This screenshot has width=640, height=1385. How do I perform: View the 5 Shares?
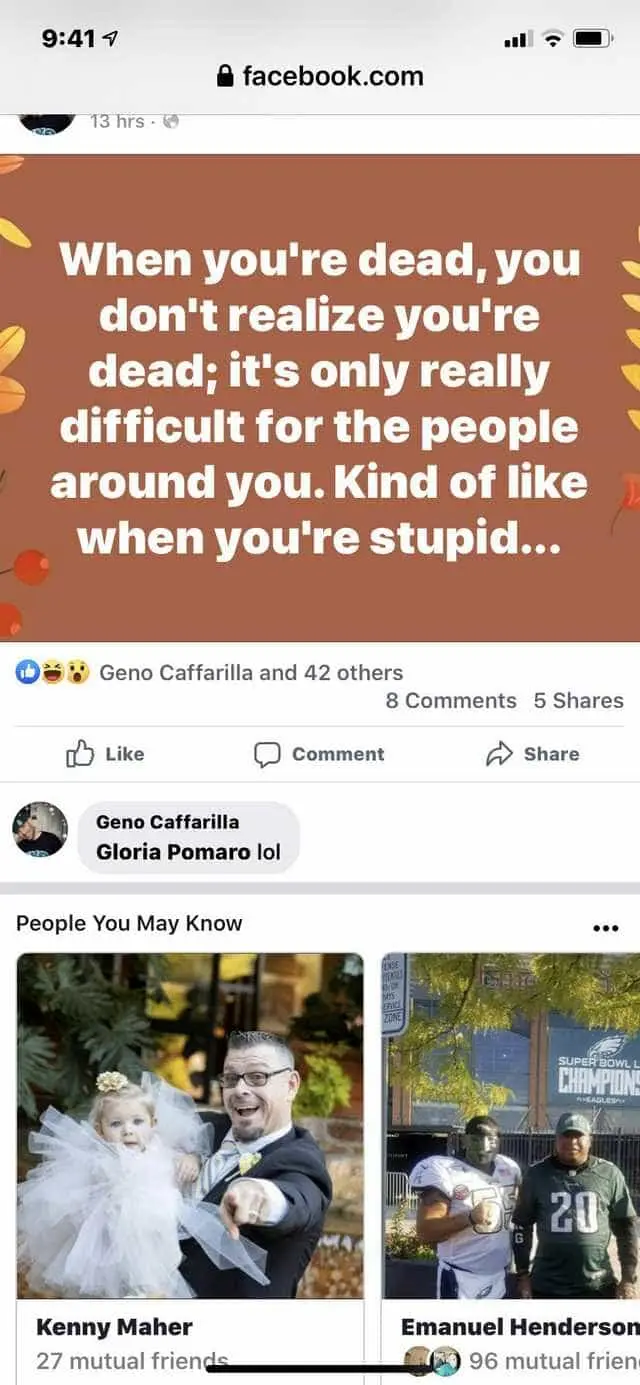pyautogui.click(x=578, y=701)
